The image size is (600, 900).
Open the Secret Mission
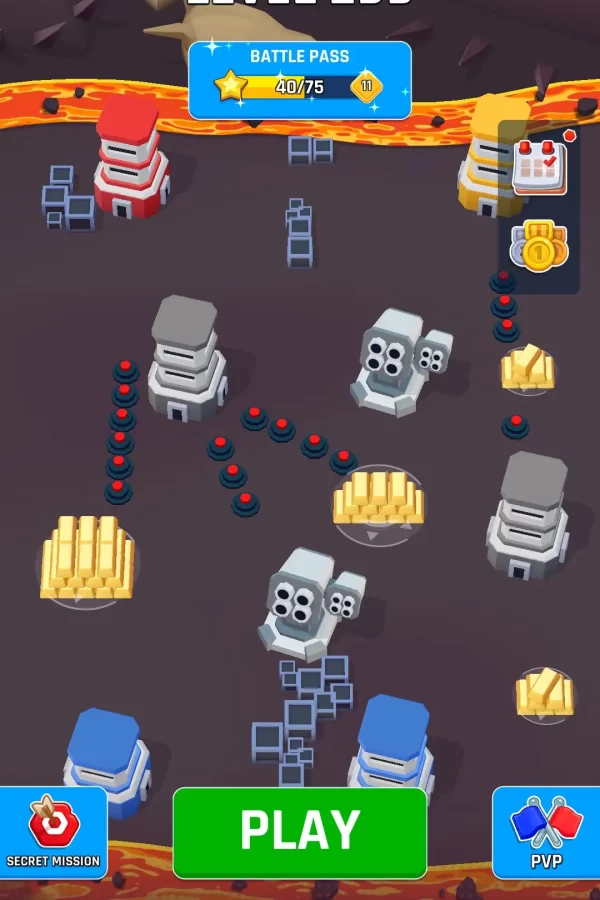pyautogui.click(x=53, y=832)
